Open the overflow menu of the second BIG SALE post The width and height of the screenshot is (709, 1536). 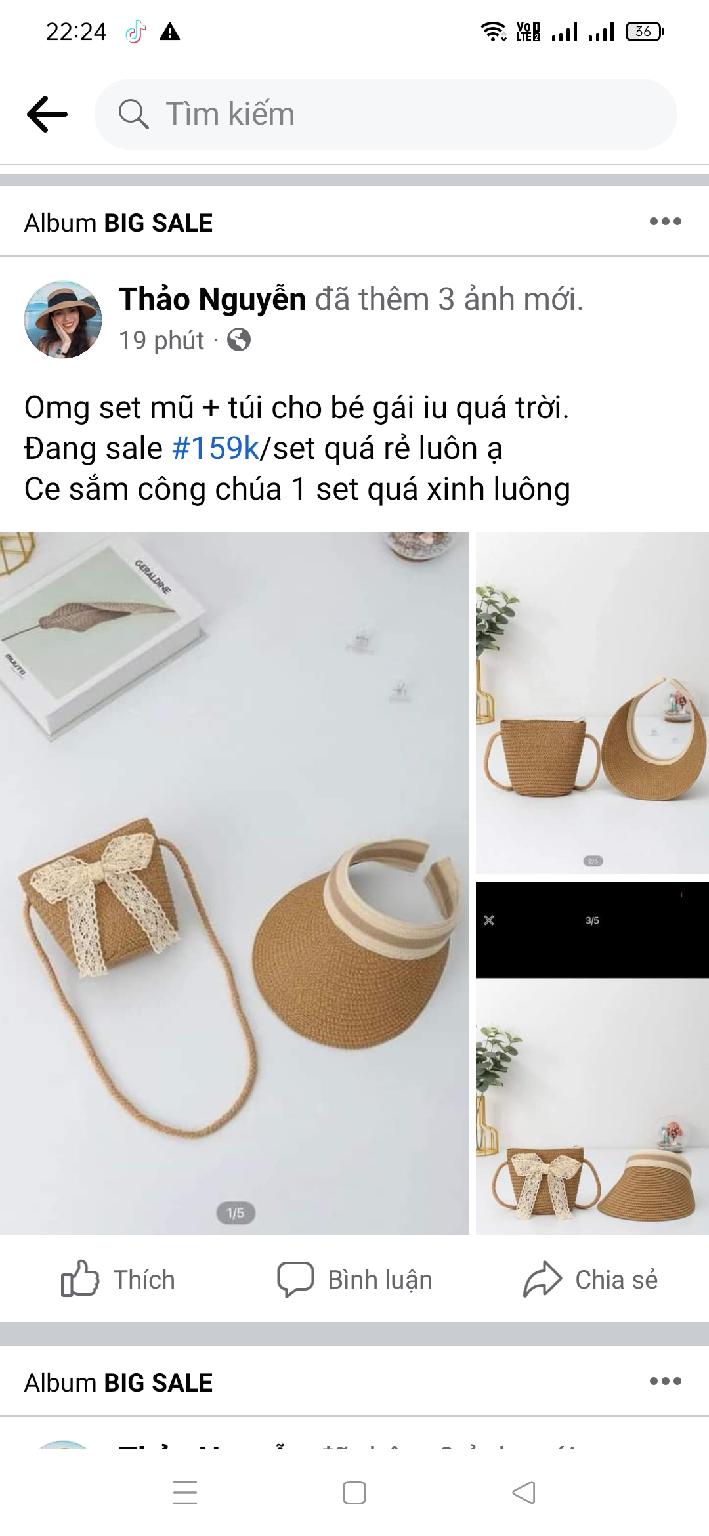(665, 1382)
